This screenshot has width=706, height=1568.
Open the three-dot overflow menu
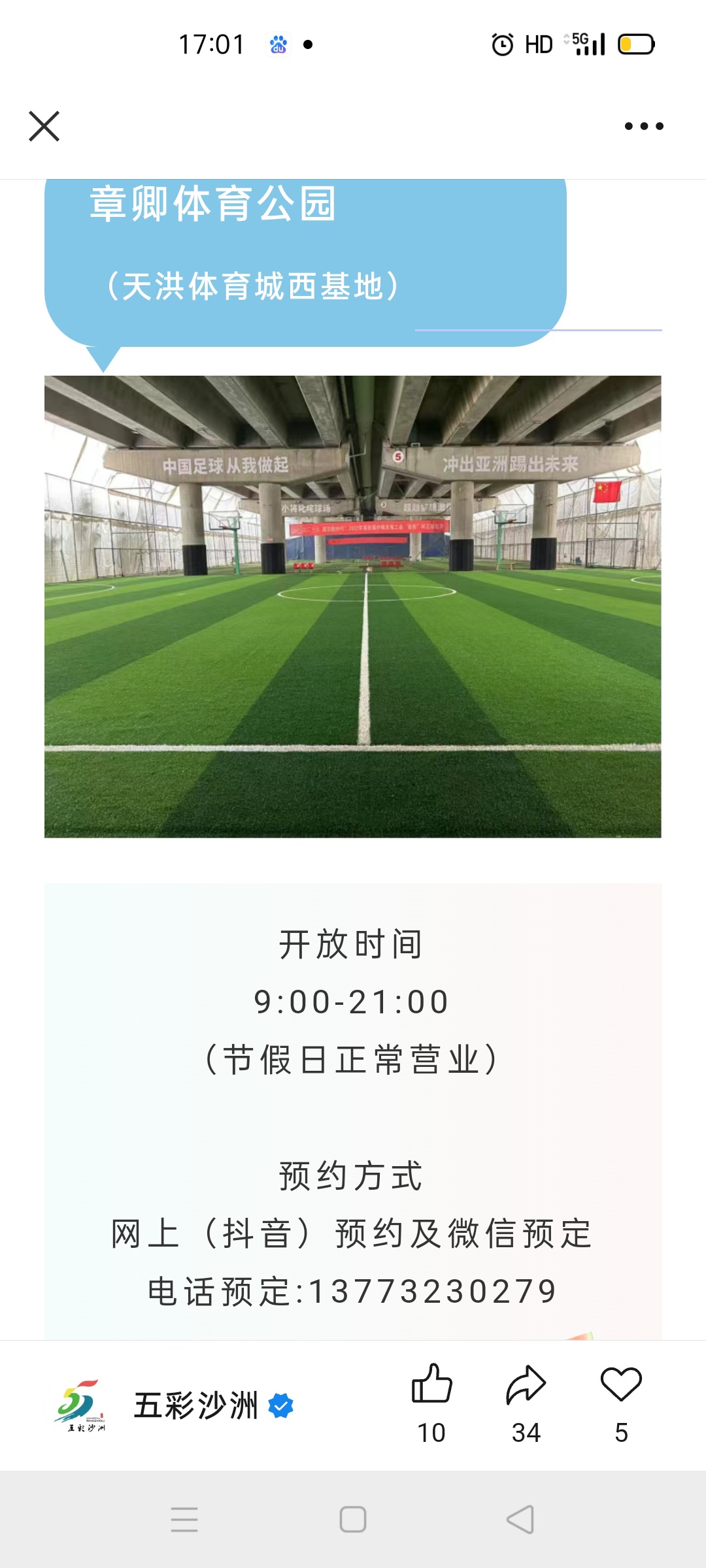pyautogui.click(x=644, y=126)
